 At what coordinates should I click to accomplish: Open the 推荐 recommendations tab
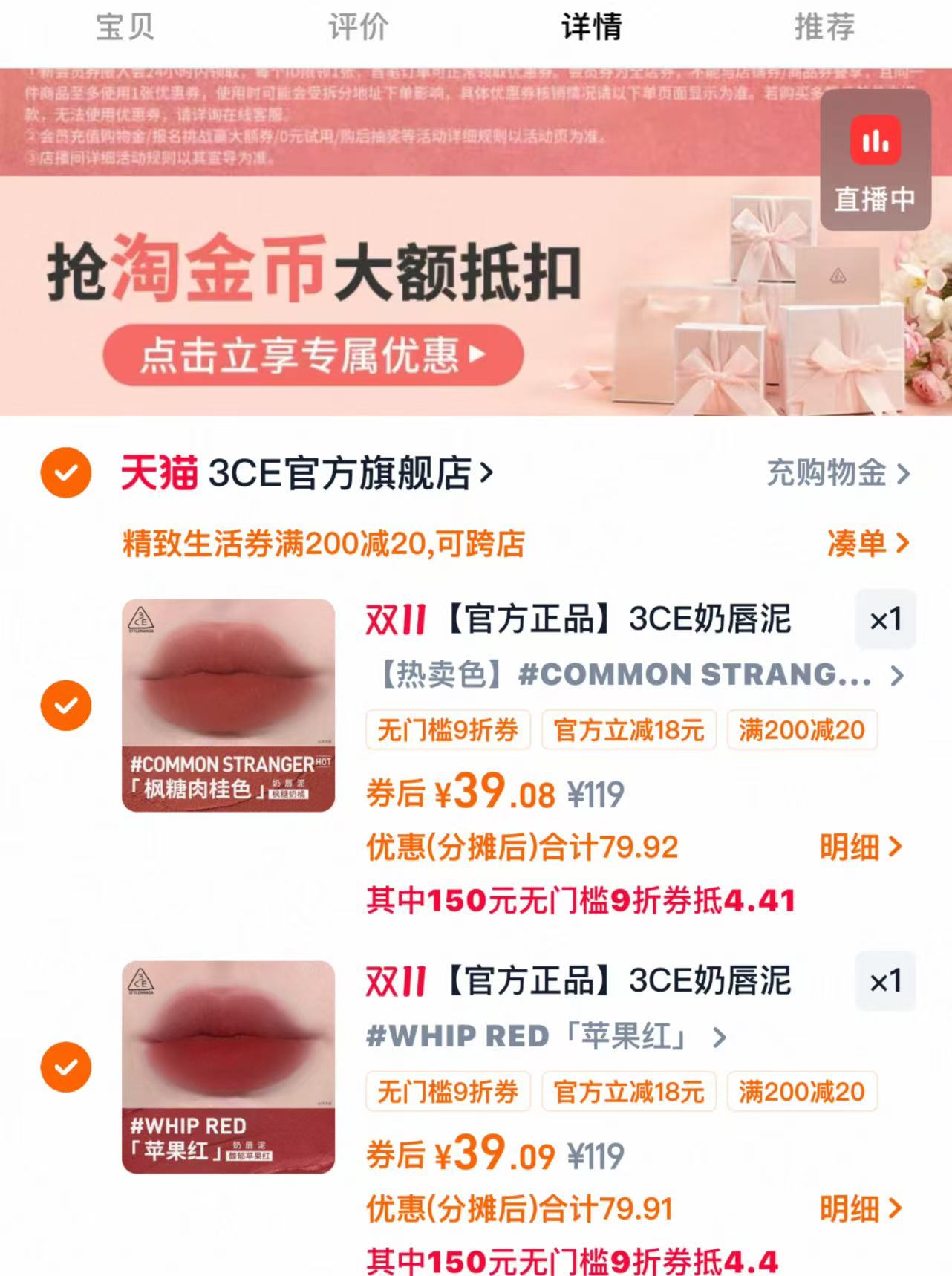point(825,27)
